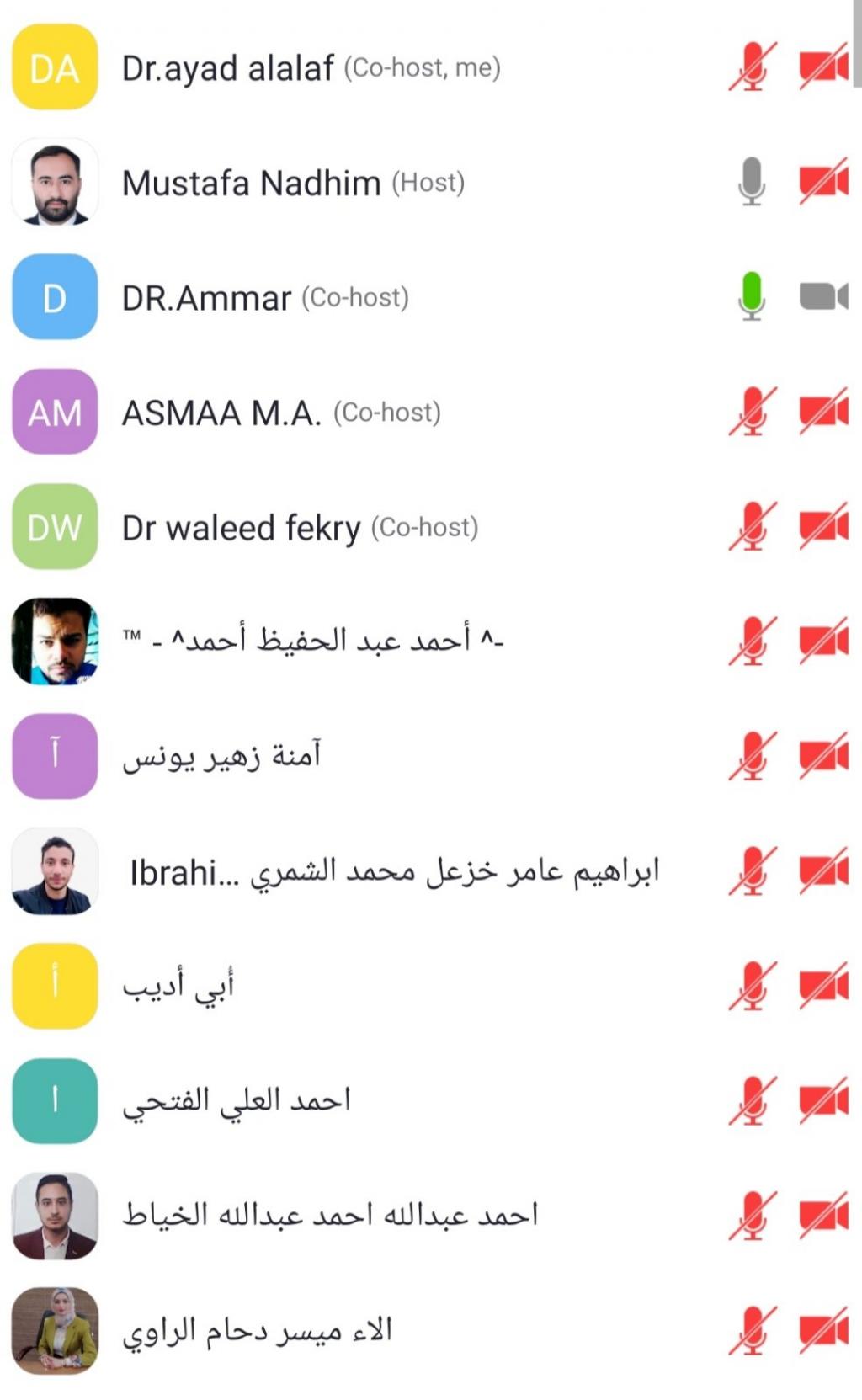Open participant أحمد عبد الحفيظ أحمد

click(x=313, y=641)
